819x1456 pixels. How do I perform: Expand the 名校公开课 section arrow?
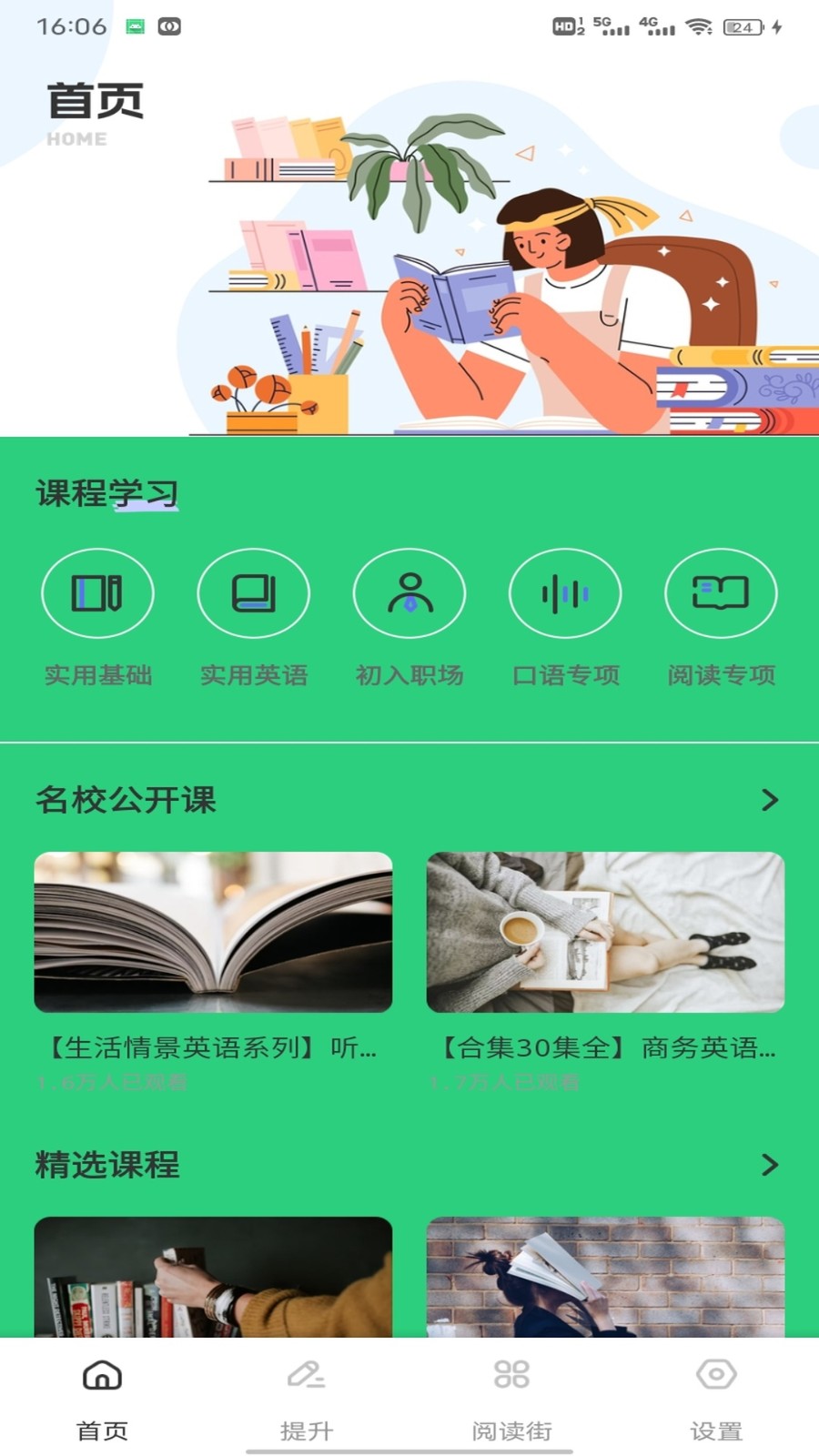[770, 800]
